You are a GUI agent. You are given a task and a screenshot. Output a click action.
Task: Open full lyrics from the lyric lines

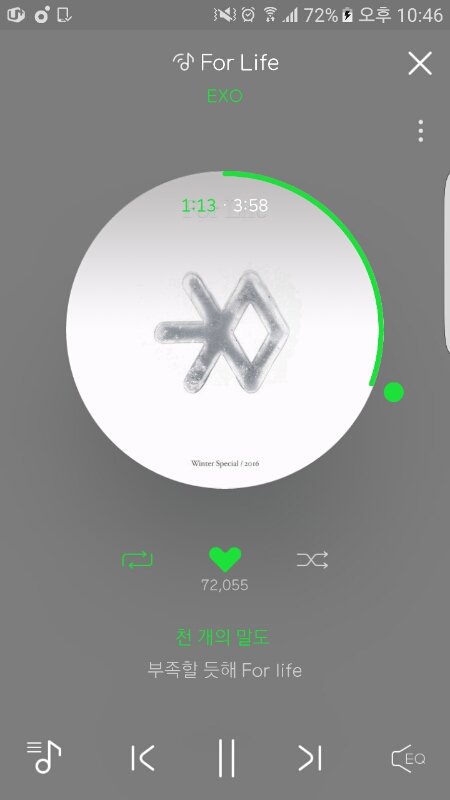(224, 654)
